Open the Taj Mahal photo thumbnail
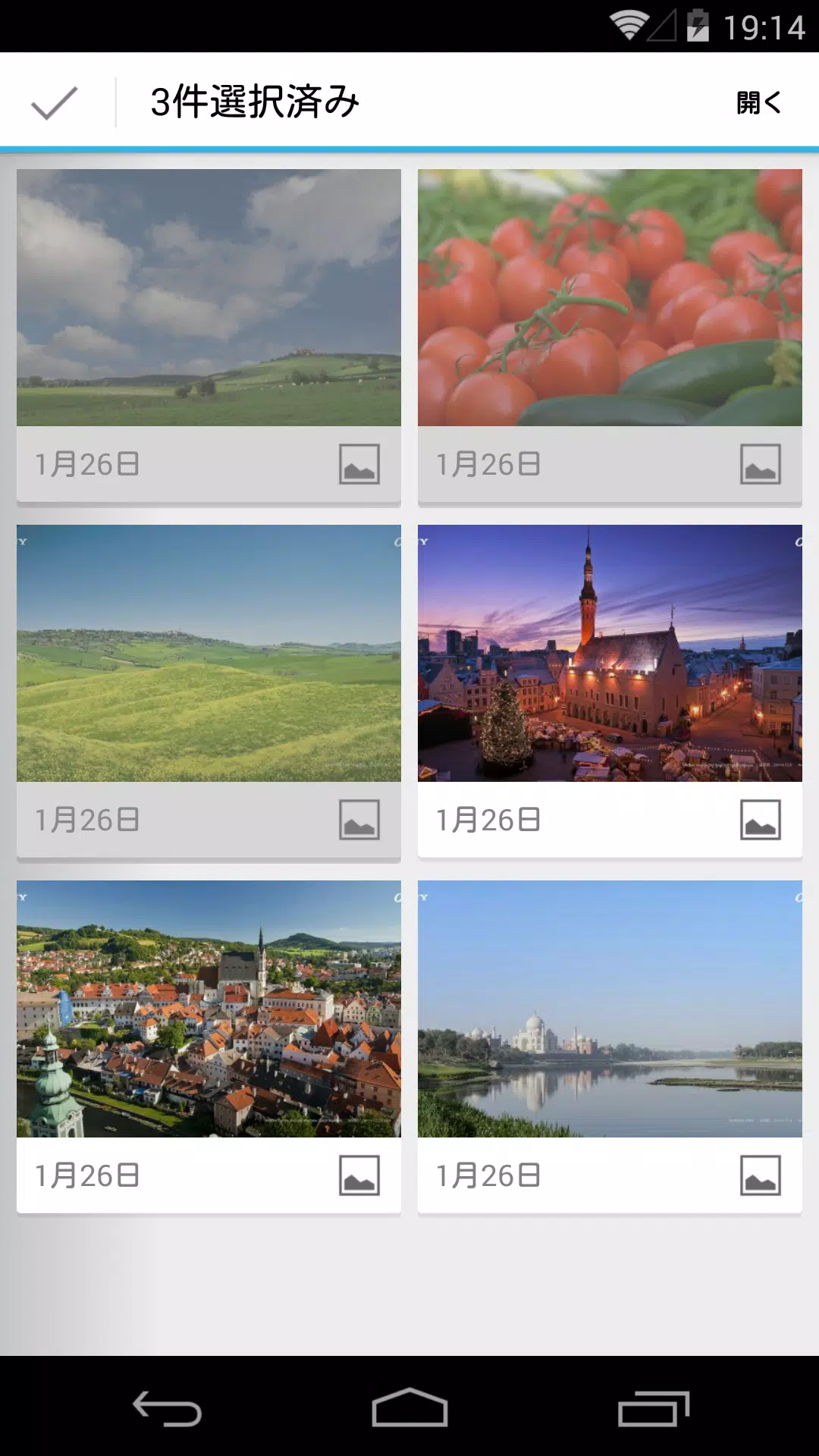The width and height of the screenshot is (819, 1456). [609, 1009]
